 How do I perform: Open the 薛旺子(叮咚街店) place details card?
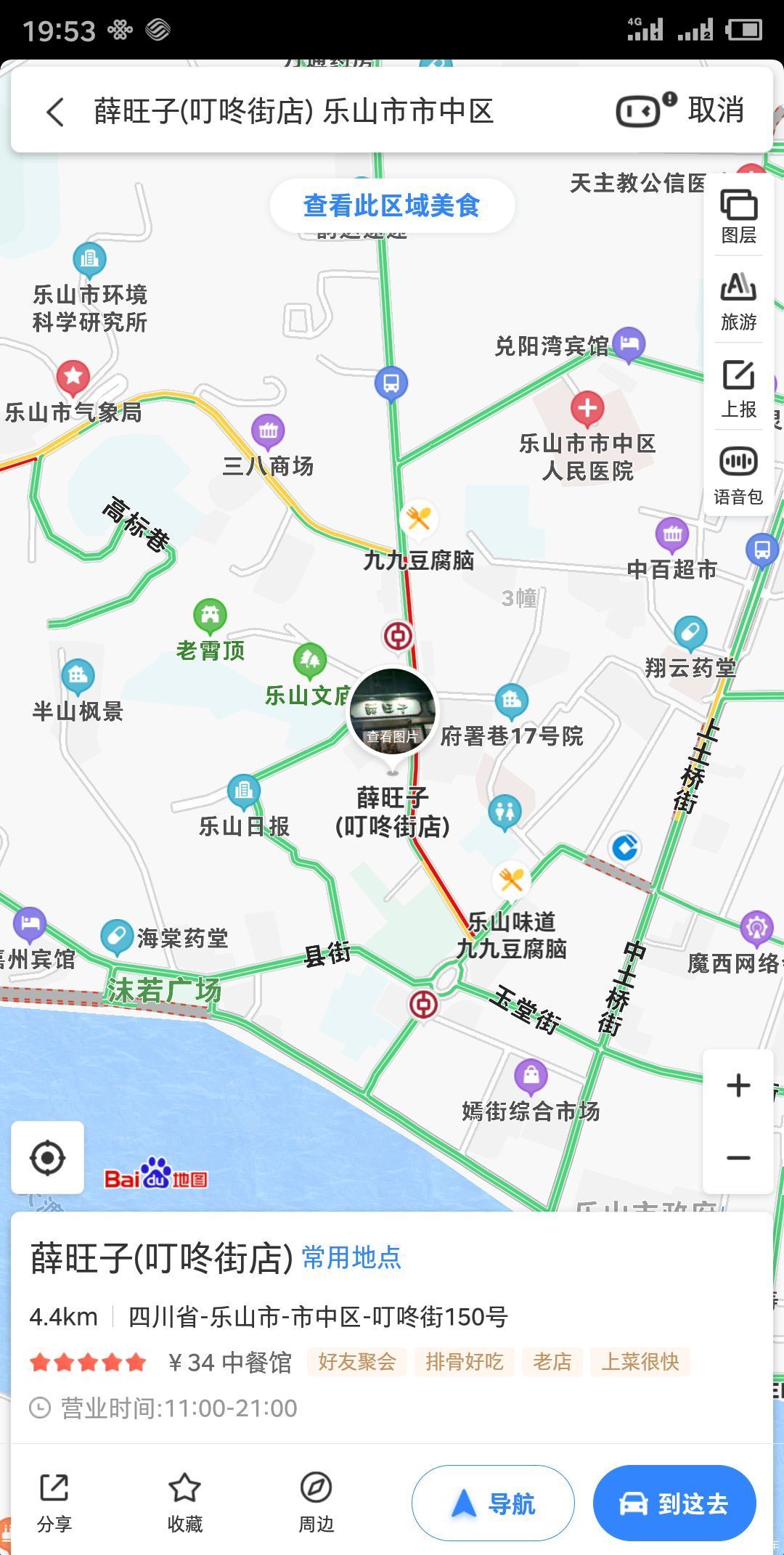pyautogui.click(x=392, y=1327)
